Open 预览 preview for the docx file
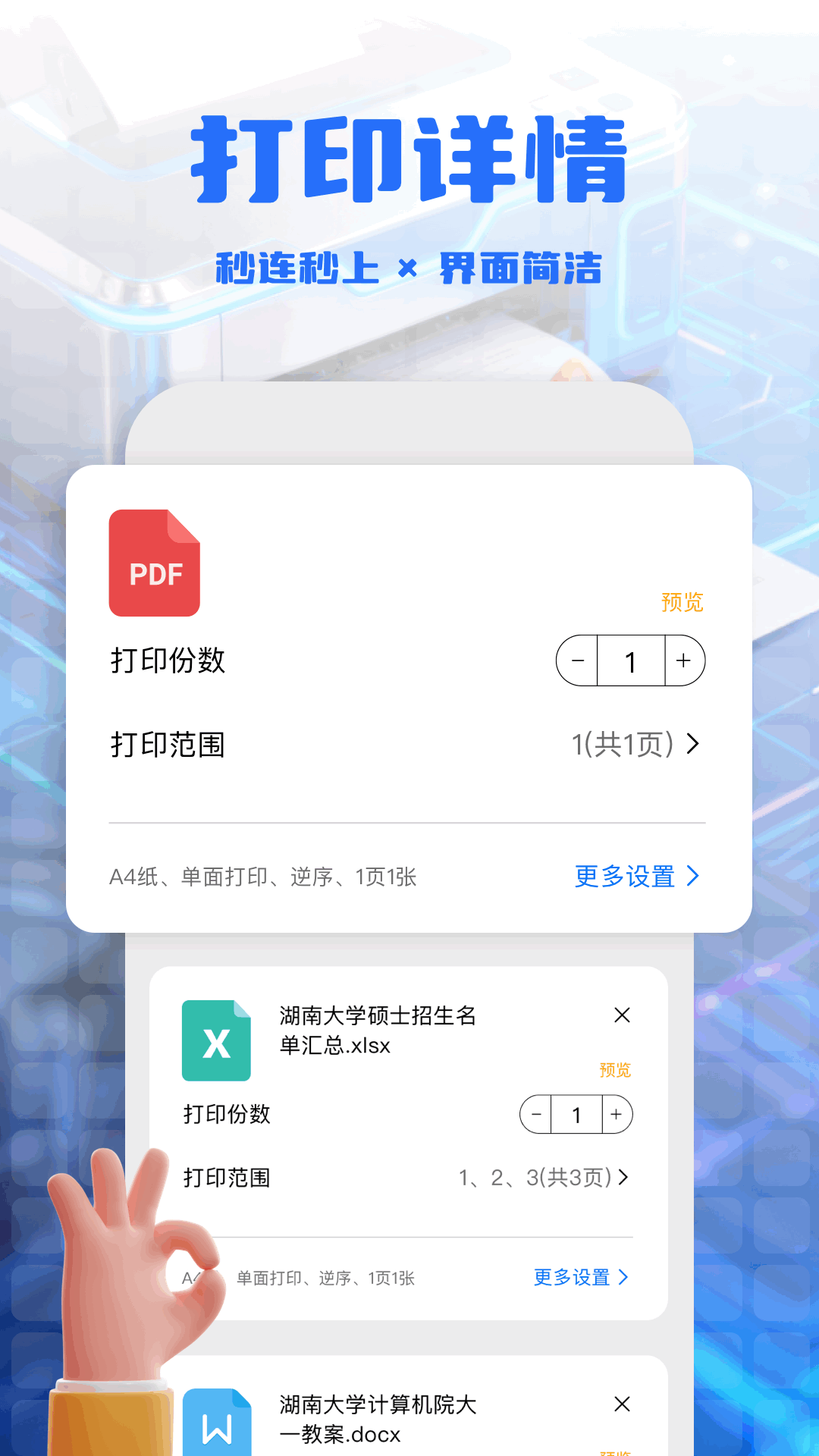 (614, 1453)
